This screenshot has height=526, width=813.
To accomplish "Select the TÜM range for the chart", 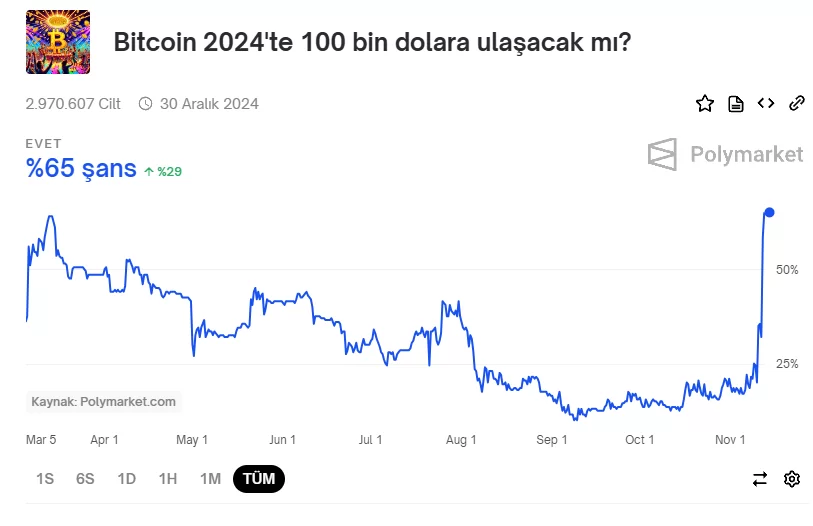I will pyautogui.click(x=259, y=479).
